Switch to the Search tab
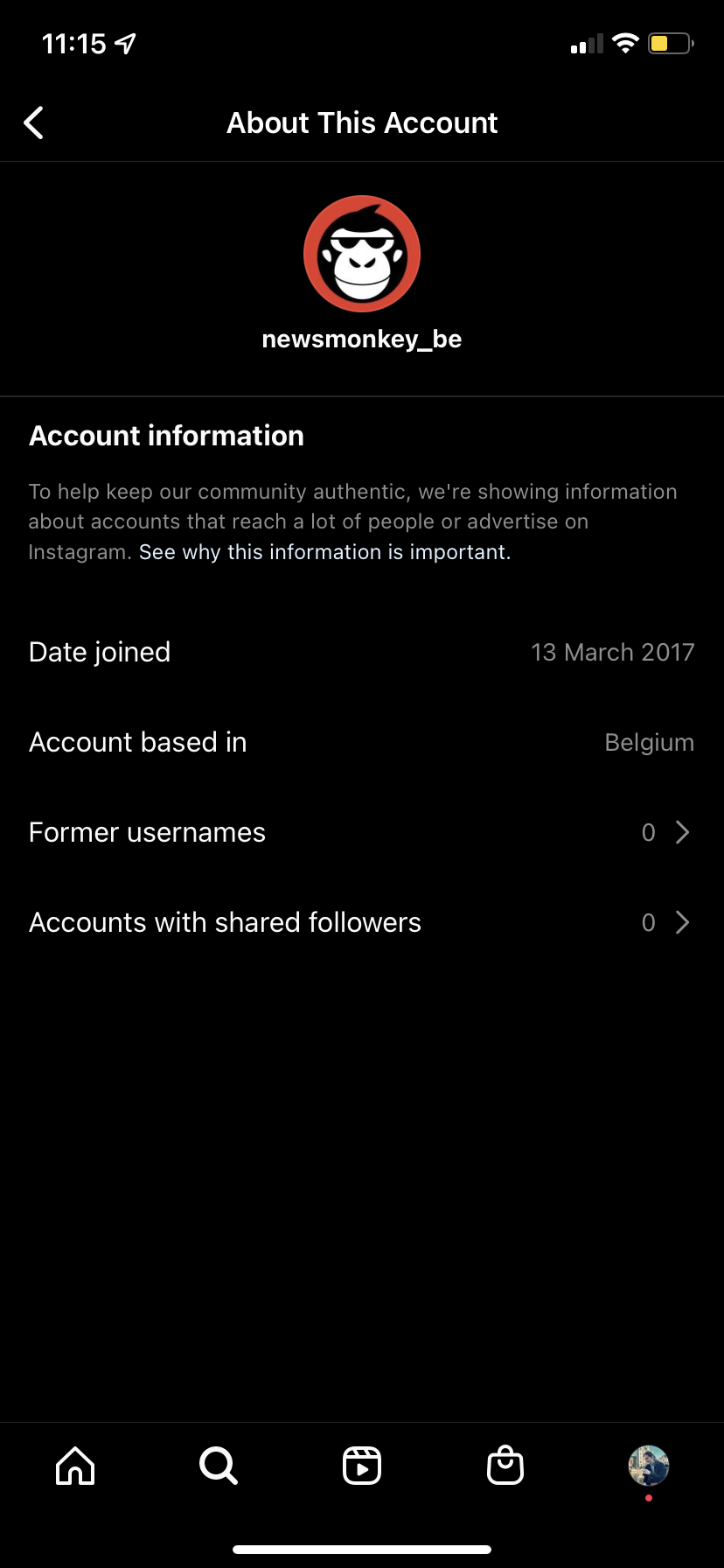724x1568 pixels. 218,1465
